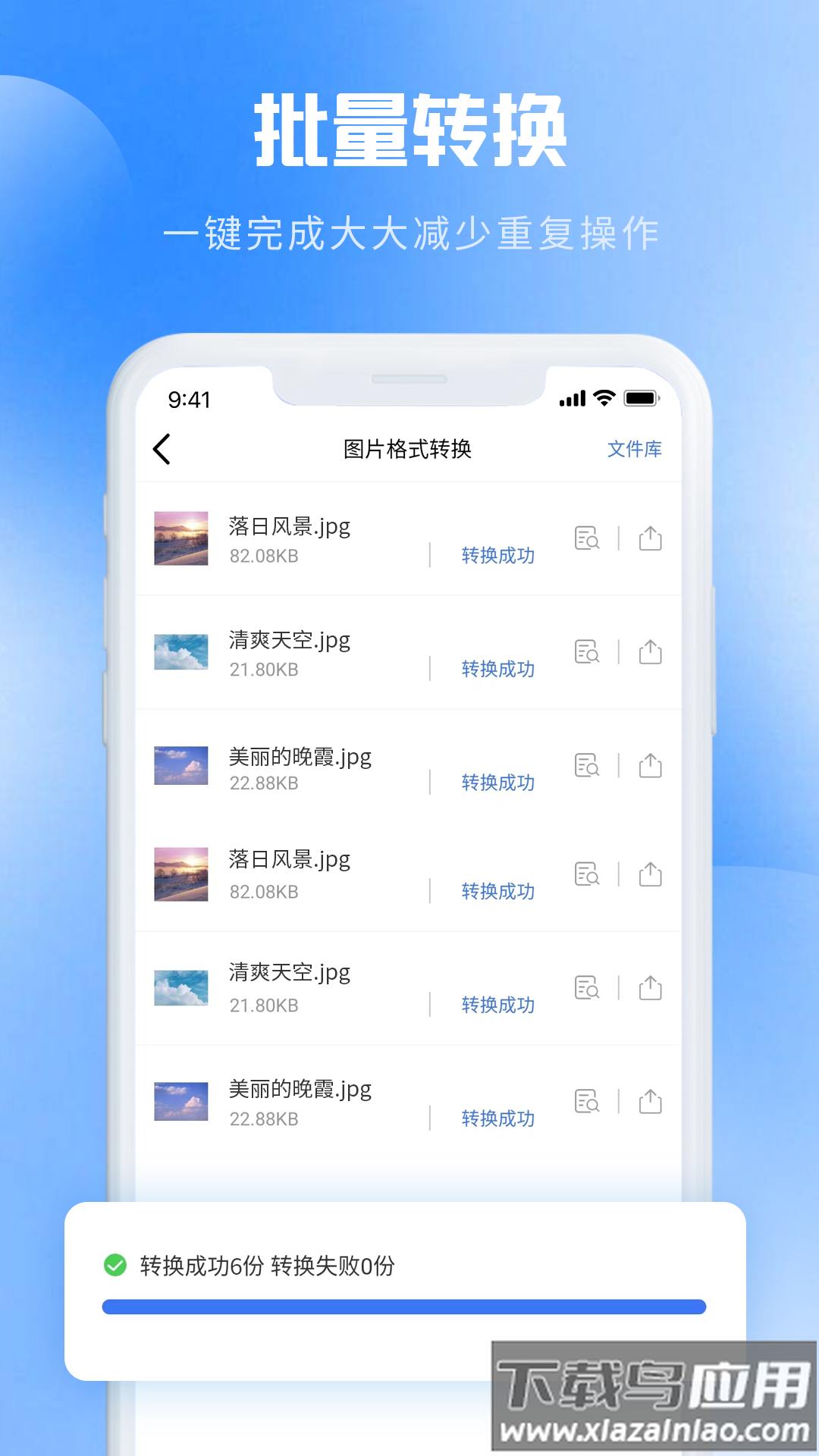This screenshot has height=1456, width=819.
Task: Export 美丽的晚霞.jpg via share icon
Action: 650,766
